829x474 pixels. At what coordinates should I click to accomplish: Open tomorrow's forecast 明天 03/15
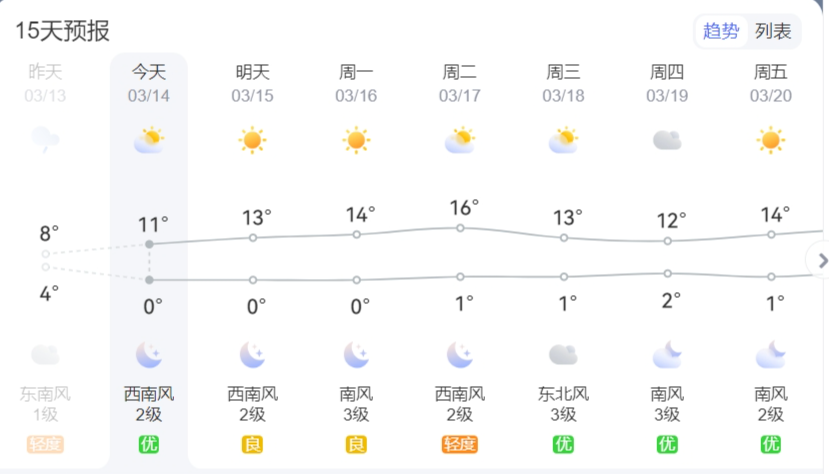click(x=253, y=82)
